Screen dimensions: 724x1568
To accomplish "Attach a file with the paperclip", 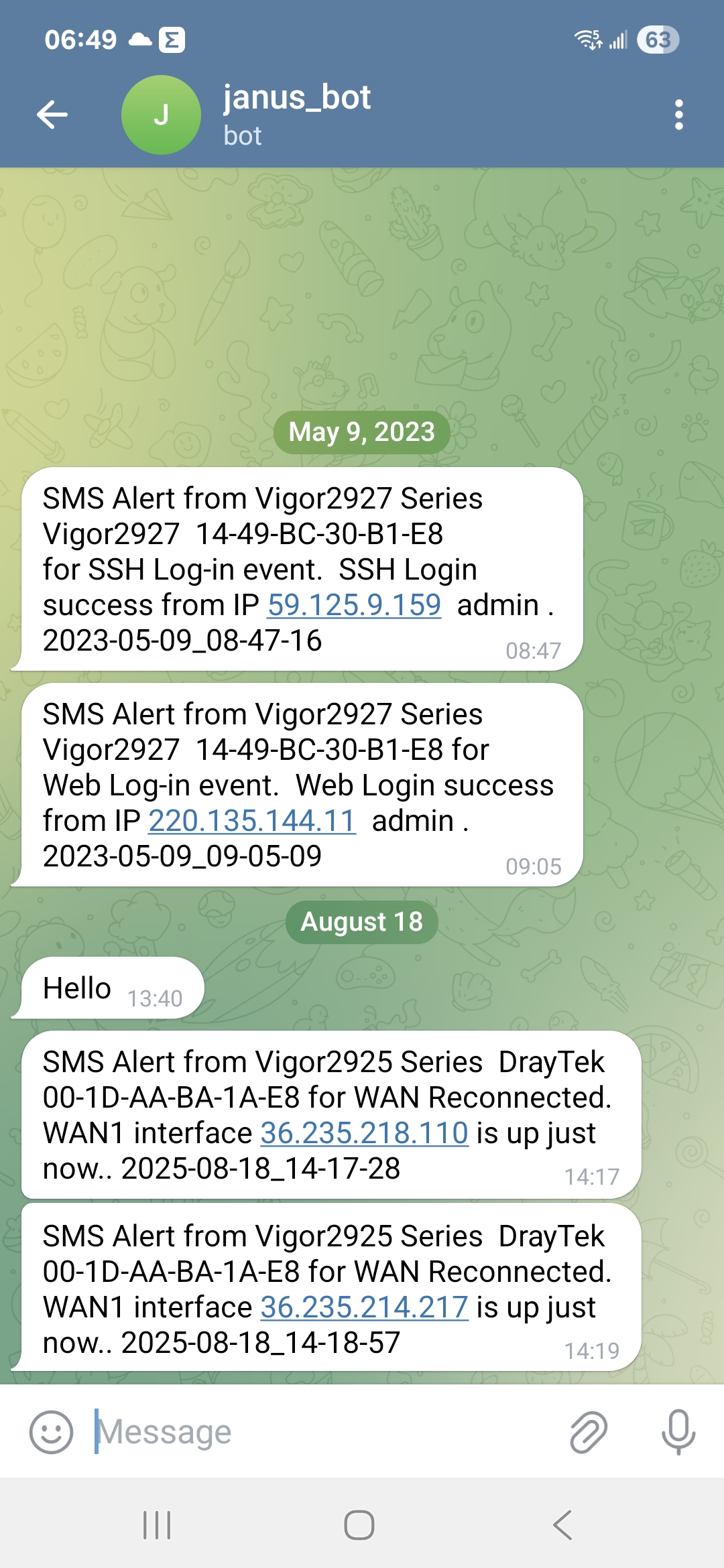I will point(589,1432).
